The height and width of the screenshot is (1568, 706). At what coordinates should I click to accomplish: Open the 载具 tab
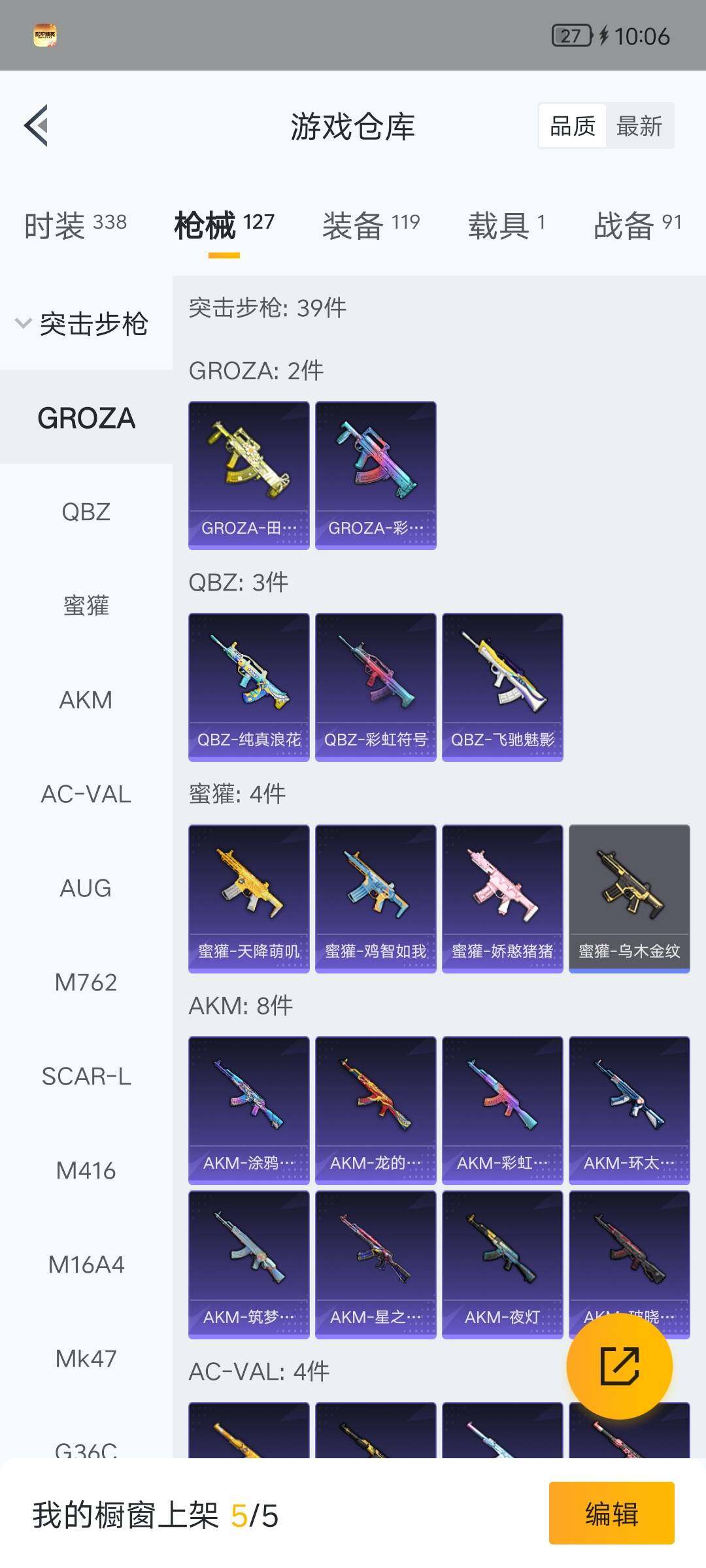tap(506, 225)
